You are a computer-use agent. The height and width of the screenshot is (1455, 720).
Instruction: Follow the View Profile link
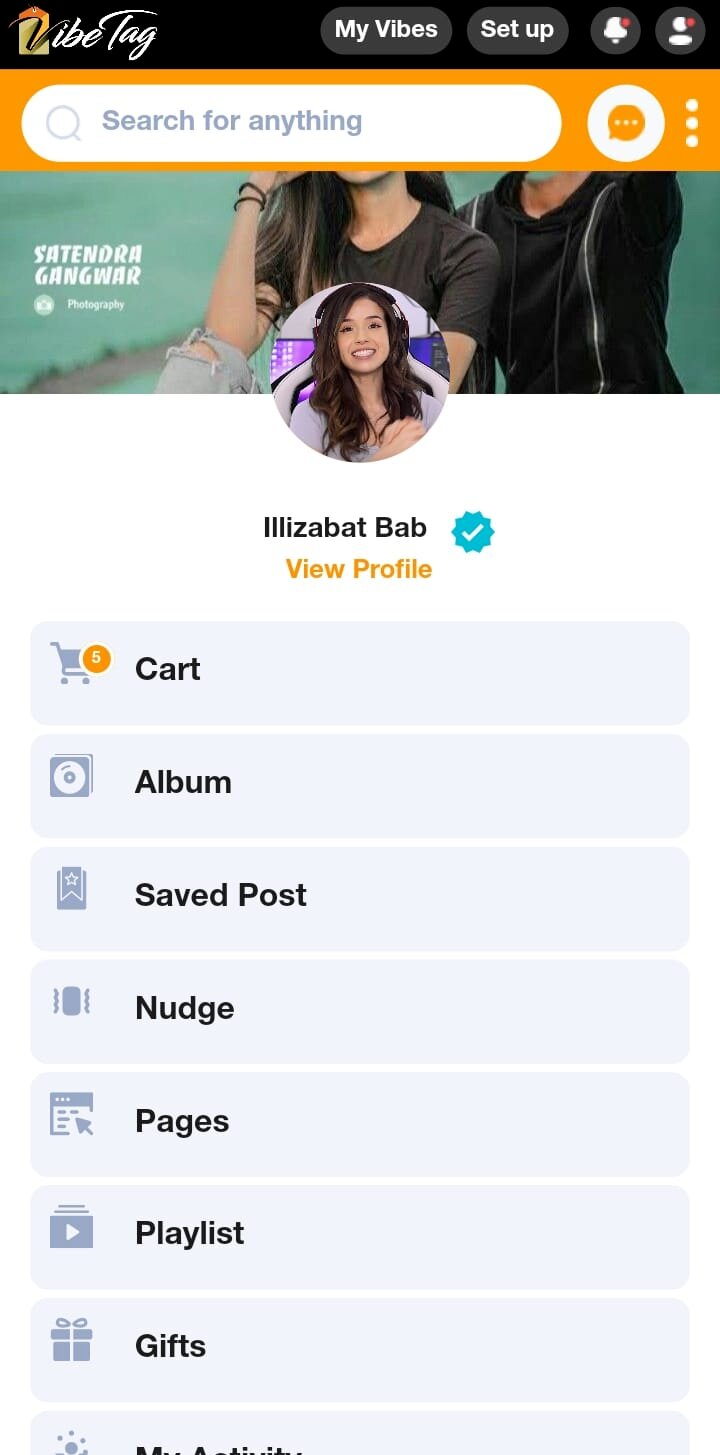tap(359, 569)
